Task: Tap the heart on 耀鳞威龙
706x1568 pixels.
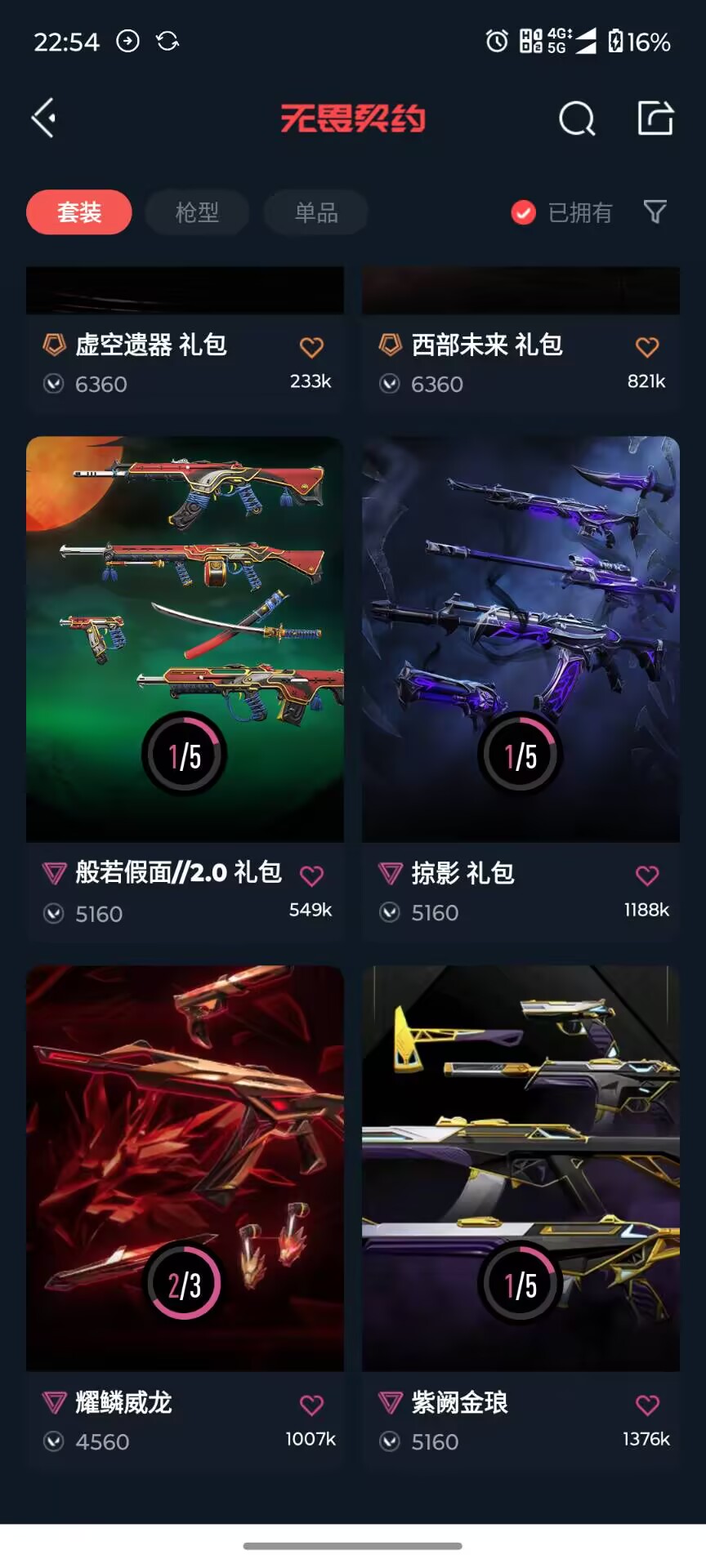Action: click(311, 1405)
